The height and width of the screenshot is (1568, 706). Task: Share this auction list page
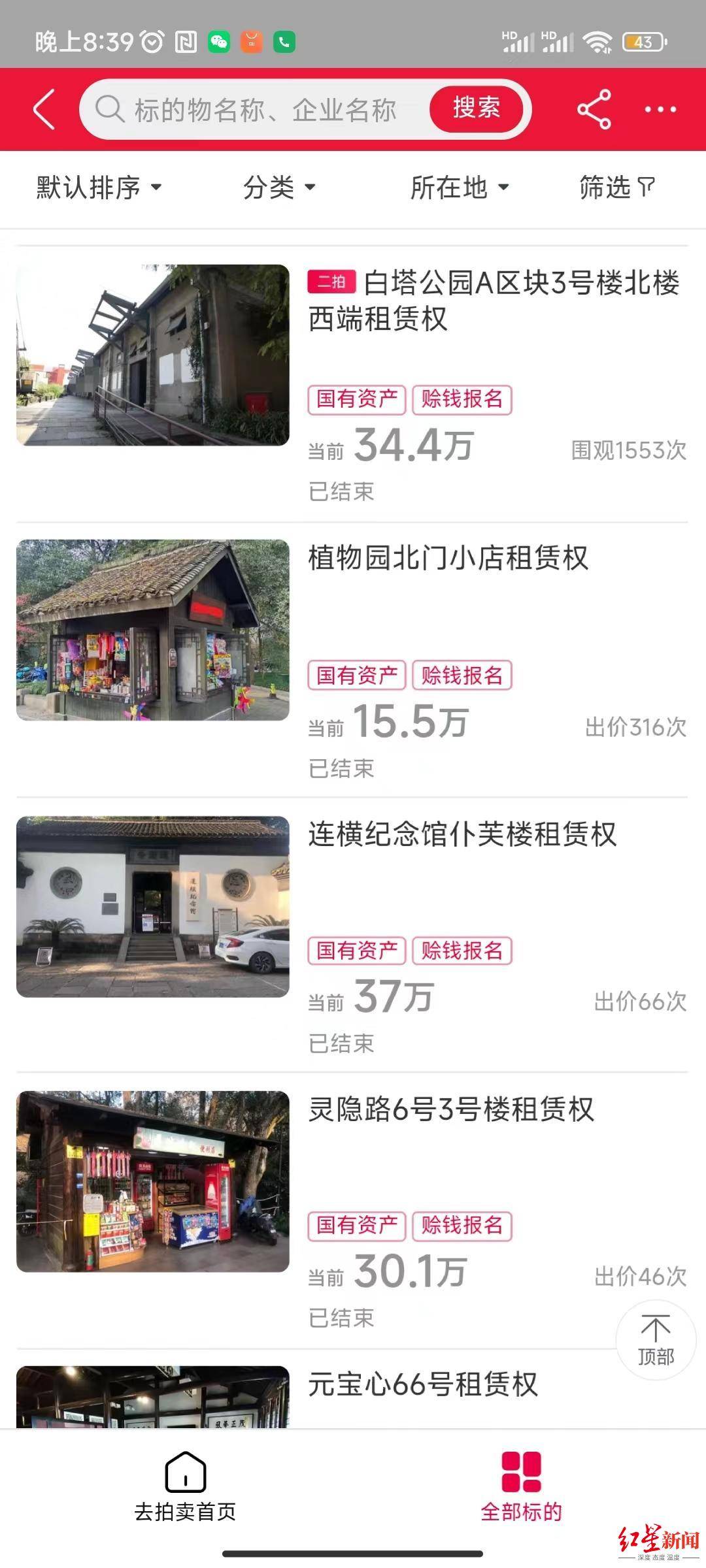tap(594, 109)
